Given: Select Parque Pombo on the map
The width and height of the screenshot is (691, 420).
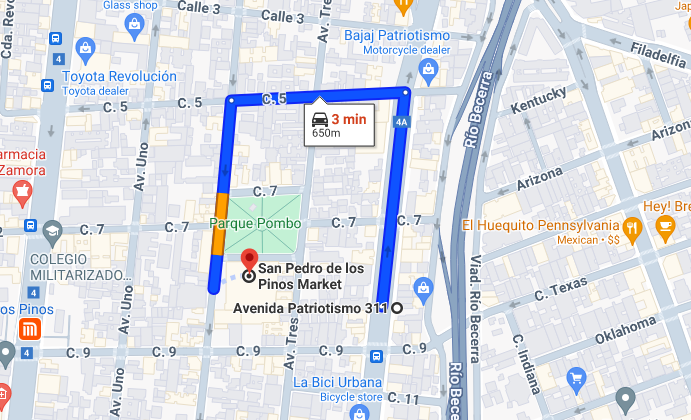Looking at the screenshot, I should pyautogui.click(x=255, y=223).
